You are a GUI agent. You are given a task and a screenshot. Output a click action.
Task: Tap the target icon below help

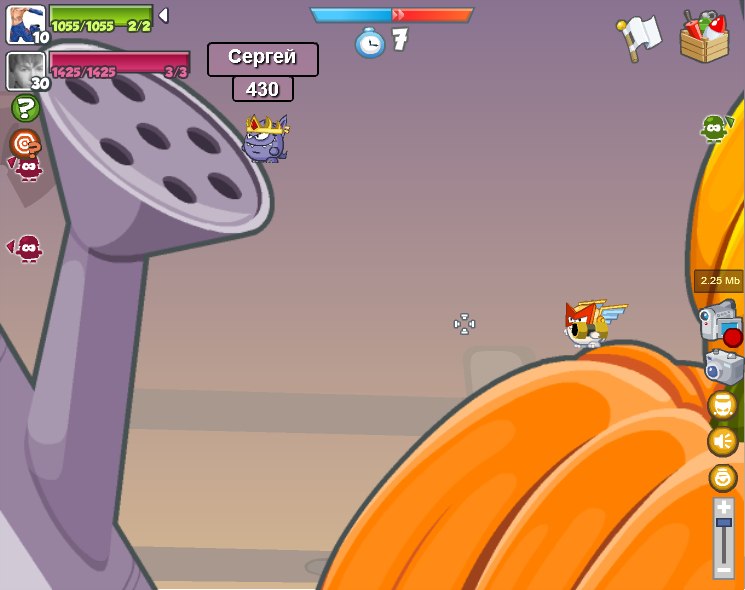(x=25, y=143)
